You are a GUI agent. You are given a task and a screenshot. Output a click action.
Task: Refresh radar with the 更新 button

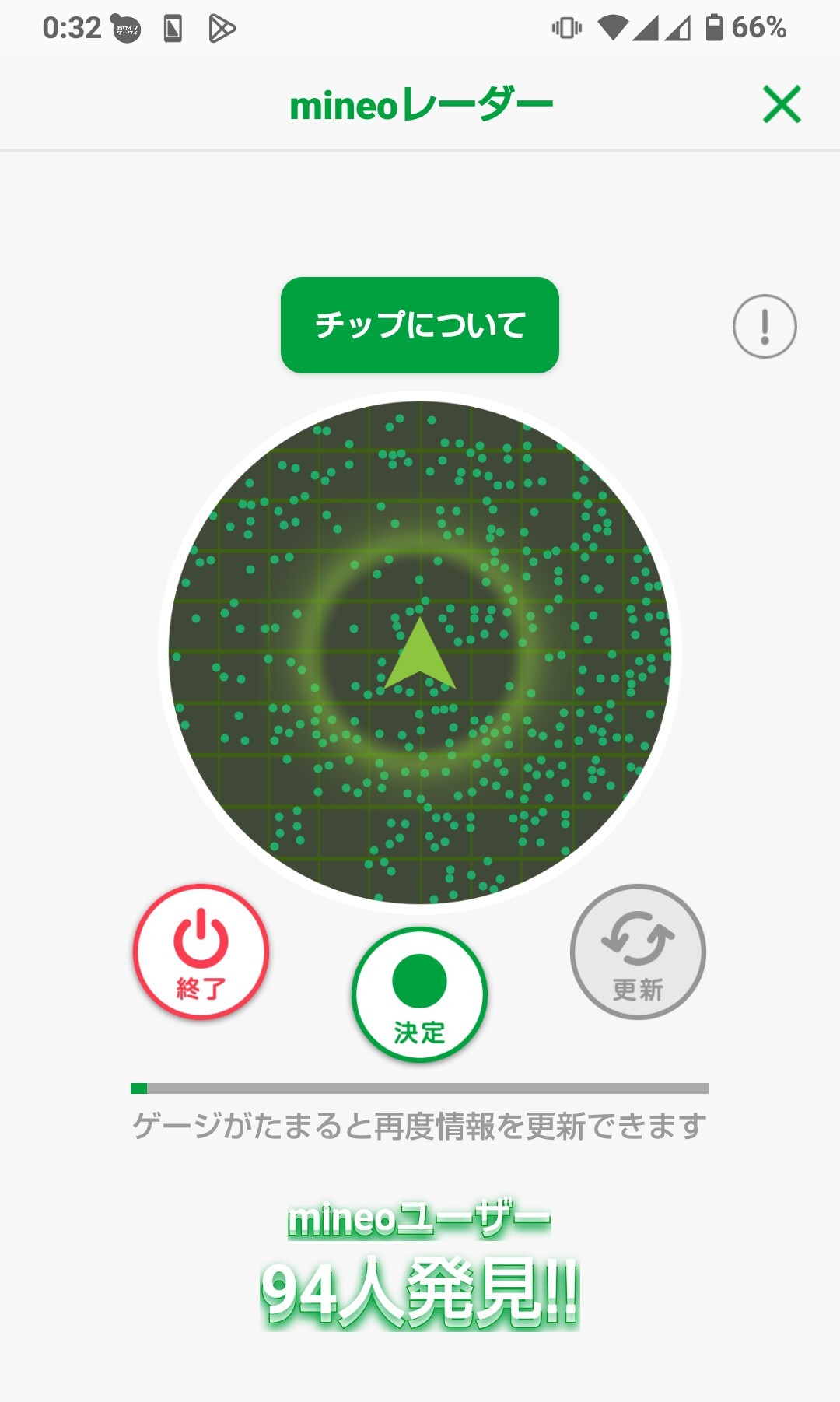[638, 952]
